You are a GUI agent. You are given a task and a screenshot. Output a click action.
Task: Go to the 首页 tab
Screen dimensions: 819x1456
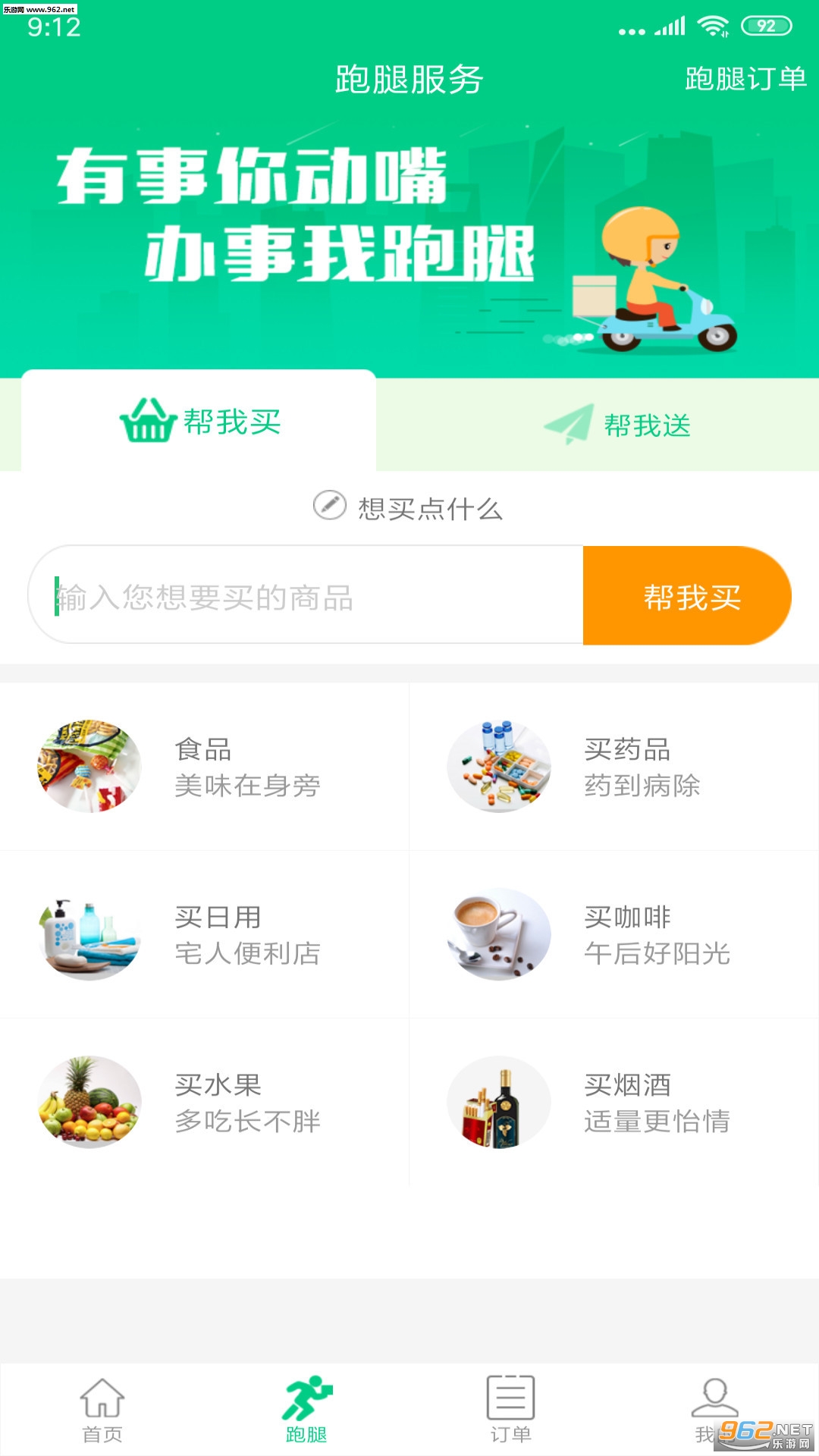pyautogui.click(x=102, y=1410)
